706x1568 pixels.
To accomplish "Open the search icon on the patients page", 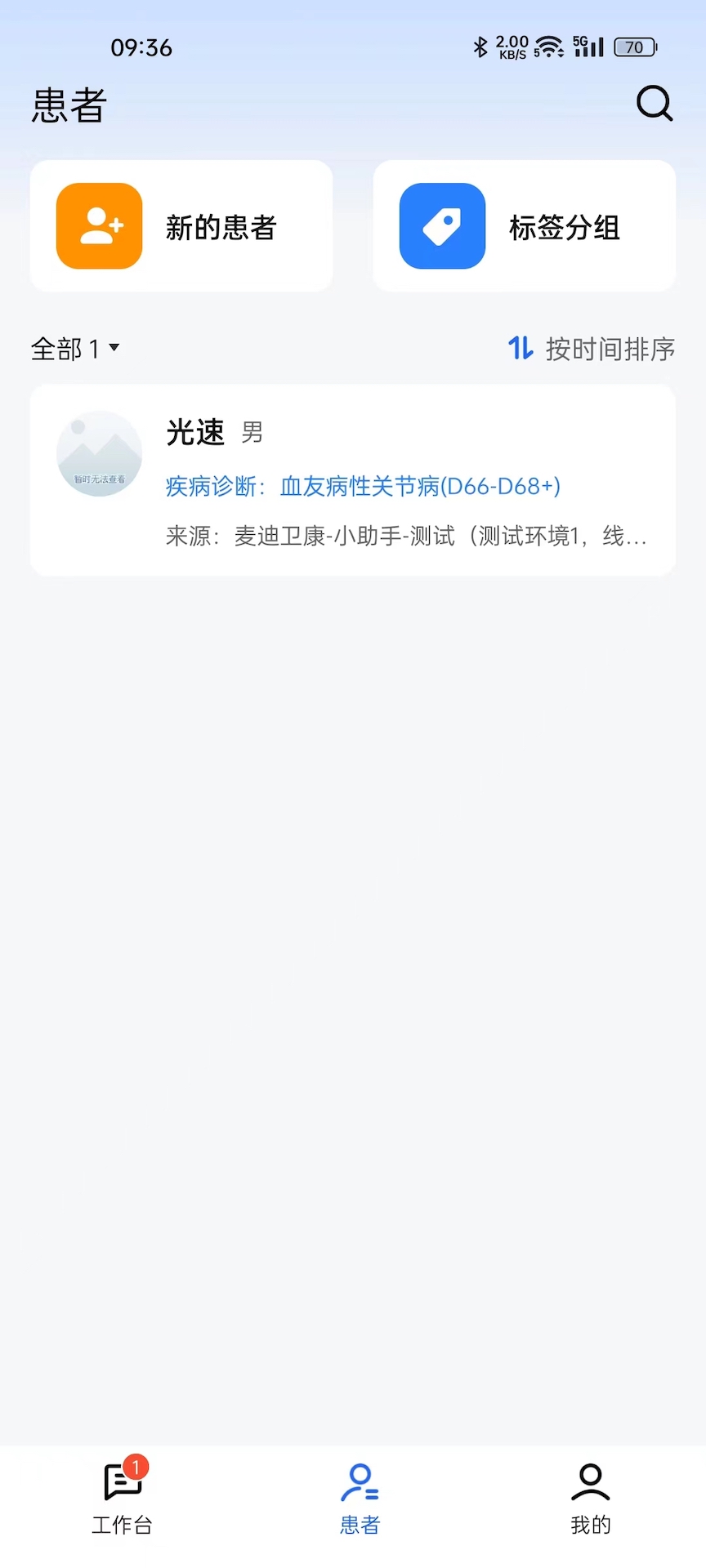I will pyautogui.click(x=653, y=104).
